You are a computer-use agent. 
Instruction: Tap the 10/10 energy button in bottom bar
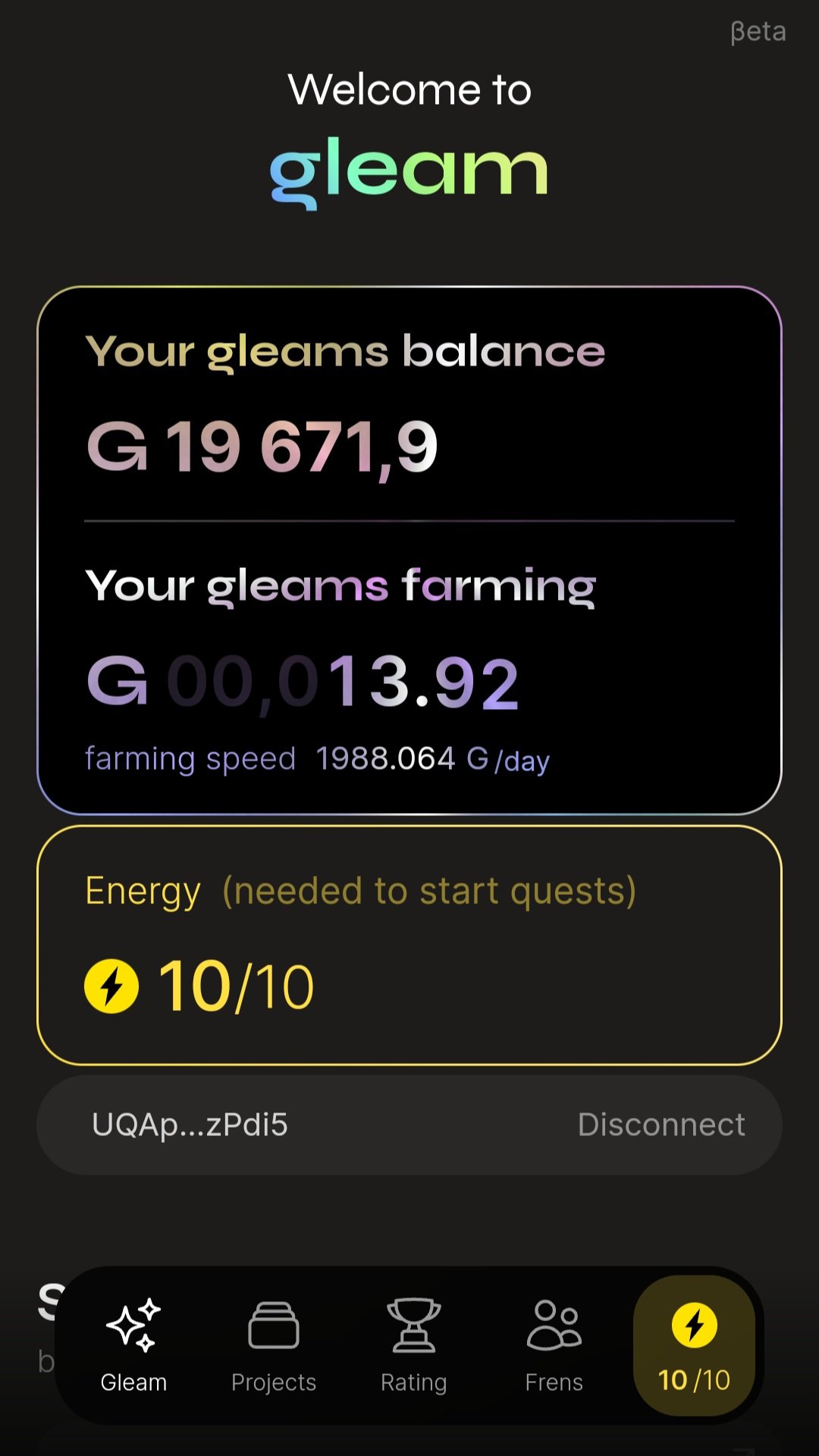[694, 1345]
